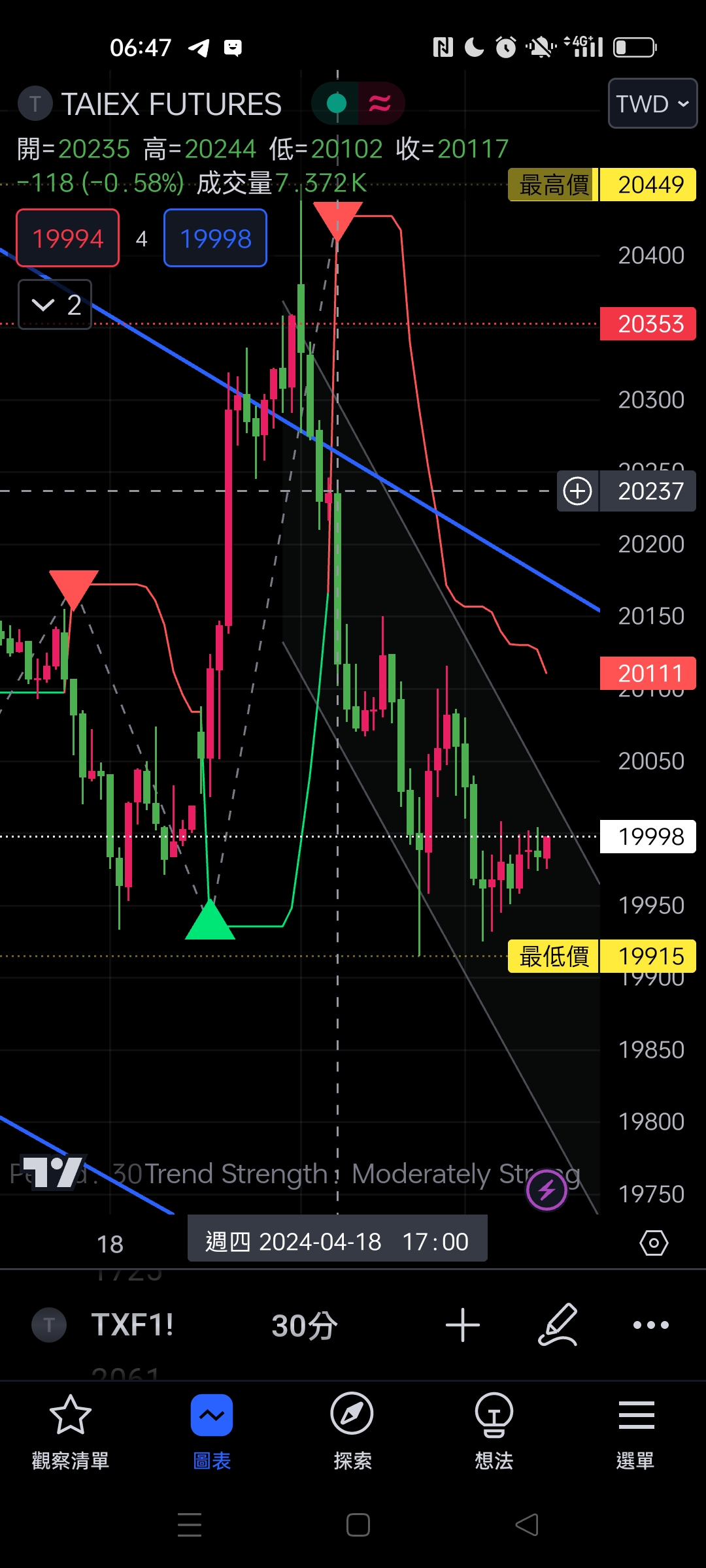Select the 圖表 chart tab
This screenshot has width=706, height=1568.
(x=212, y=1432)
